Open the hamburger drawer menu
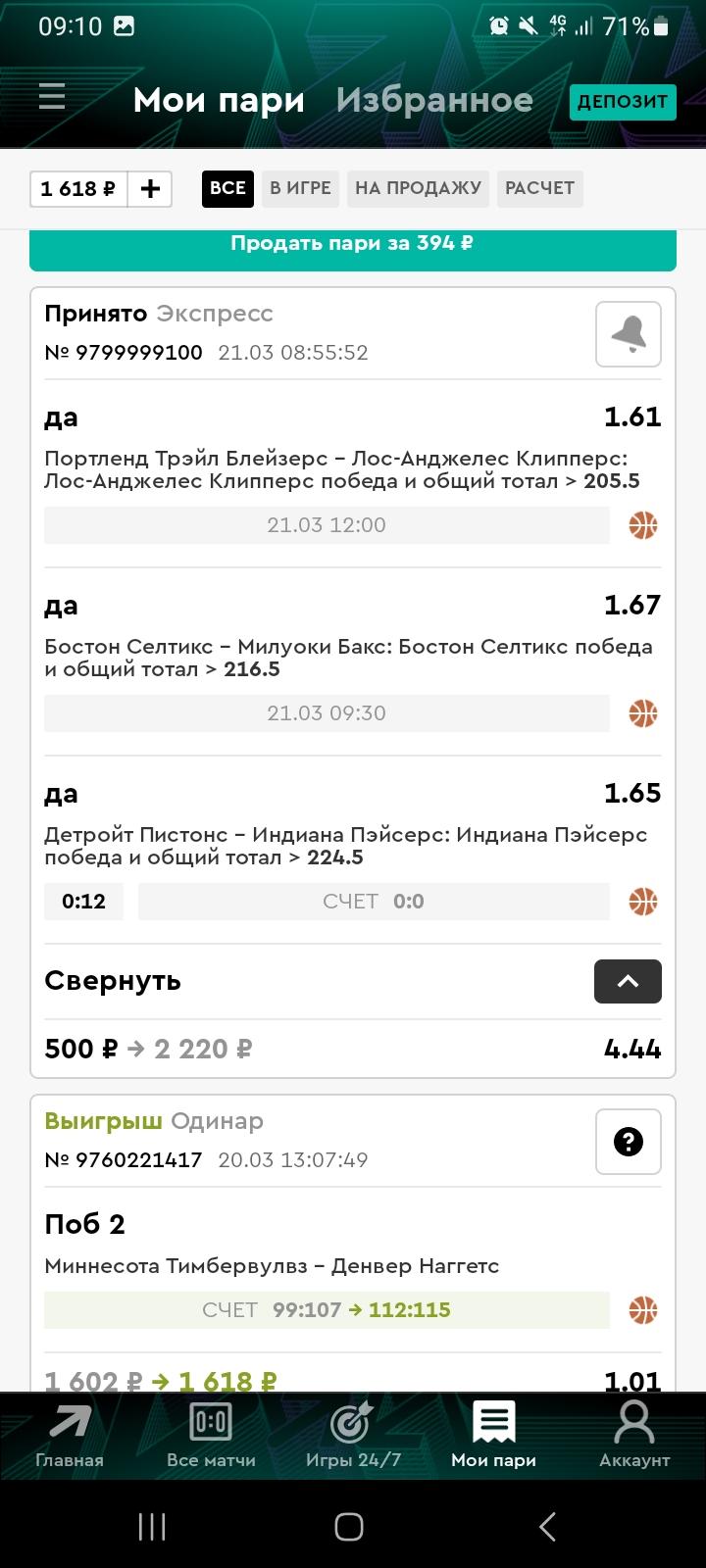Viewport: 706px width, 1568px height. pyautogui.click(x=52, y=96)
